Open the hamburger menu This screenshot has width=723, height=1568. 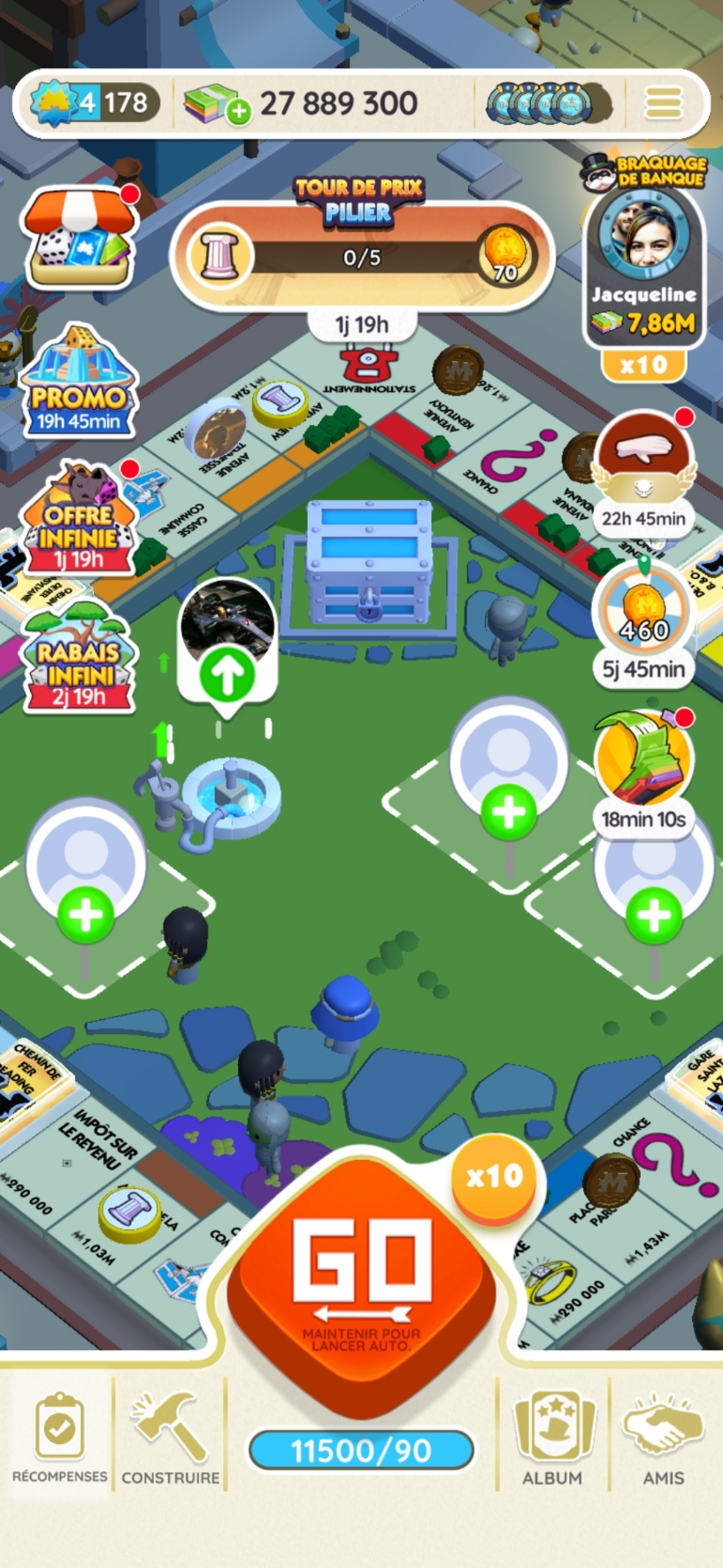point(663,104)
